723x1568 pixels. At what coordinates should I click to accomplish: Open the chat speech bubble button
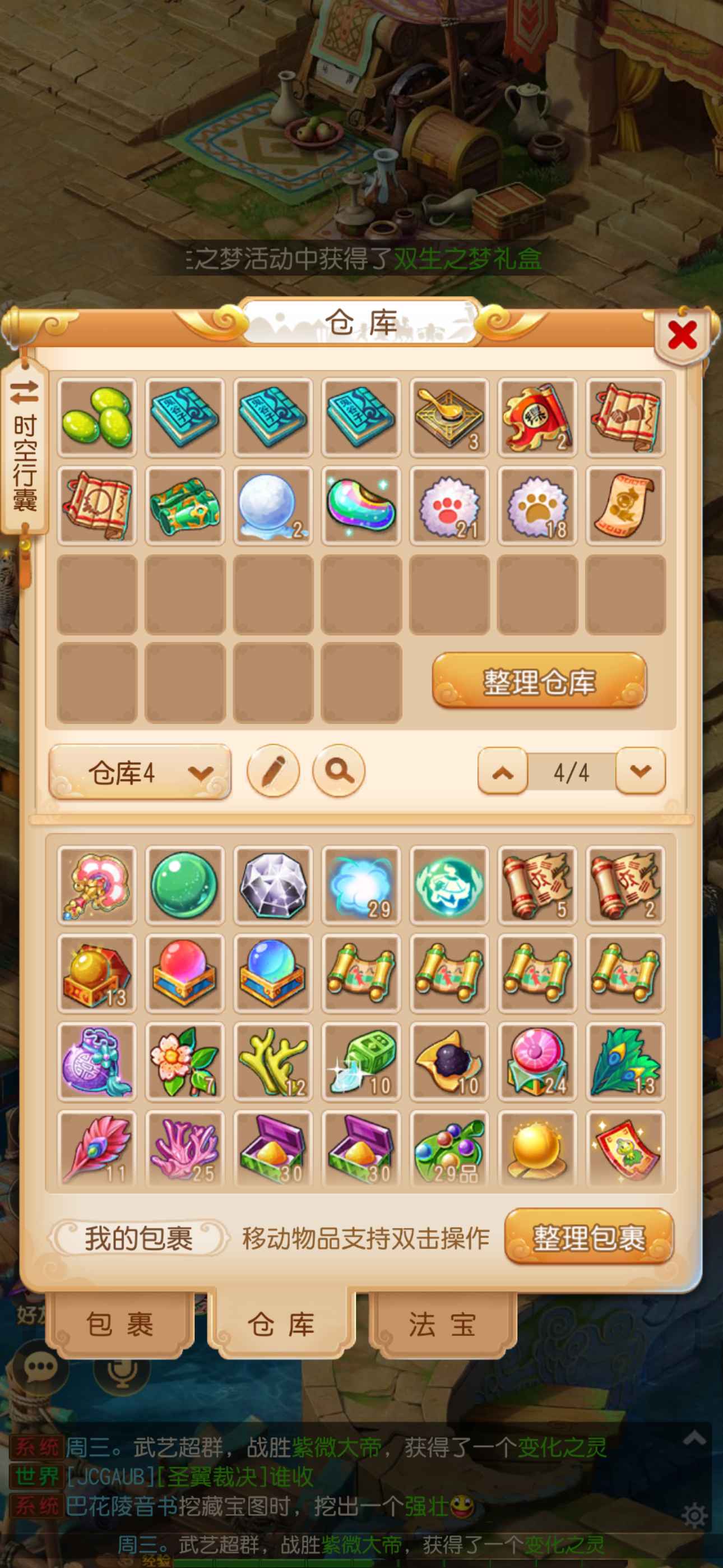click(x=41, y=1368)
